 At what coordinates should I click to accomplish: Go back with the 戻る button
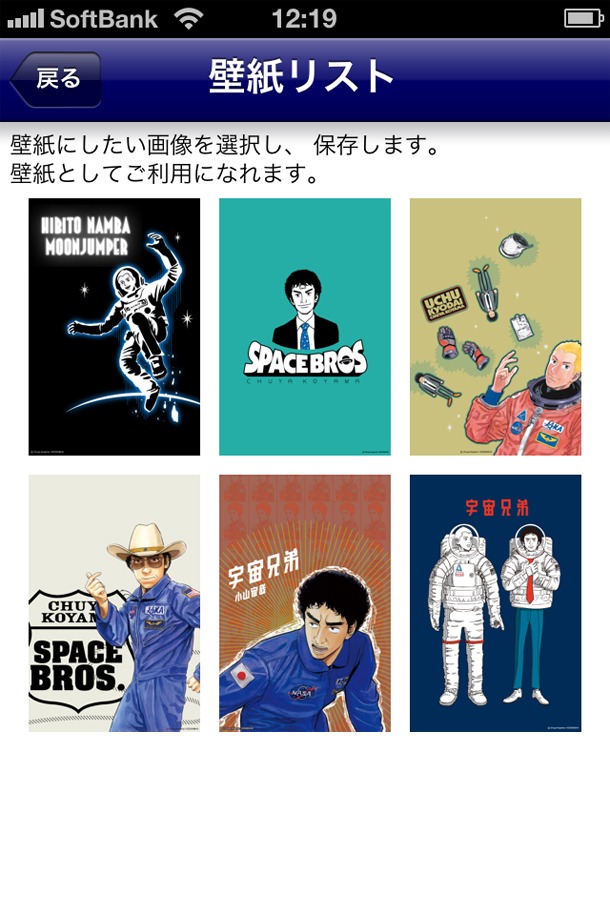pos(56,80)
